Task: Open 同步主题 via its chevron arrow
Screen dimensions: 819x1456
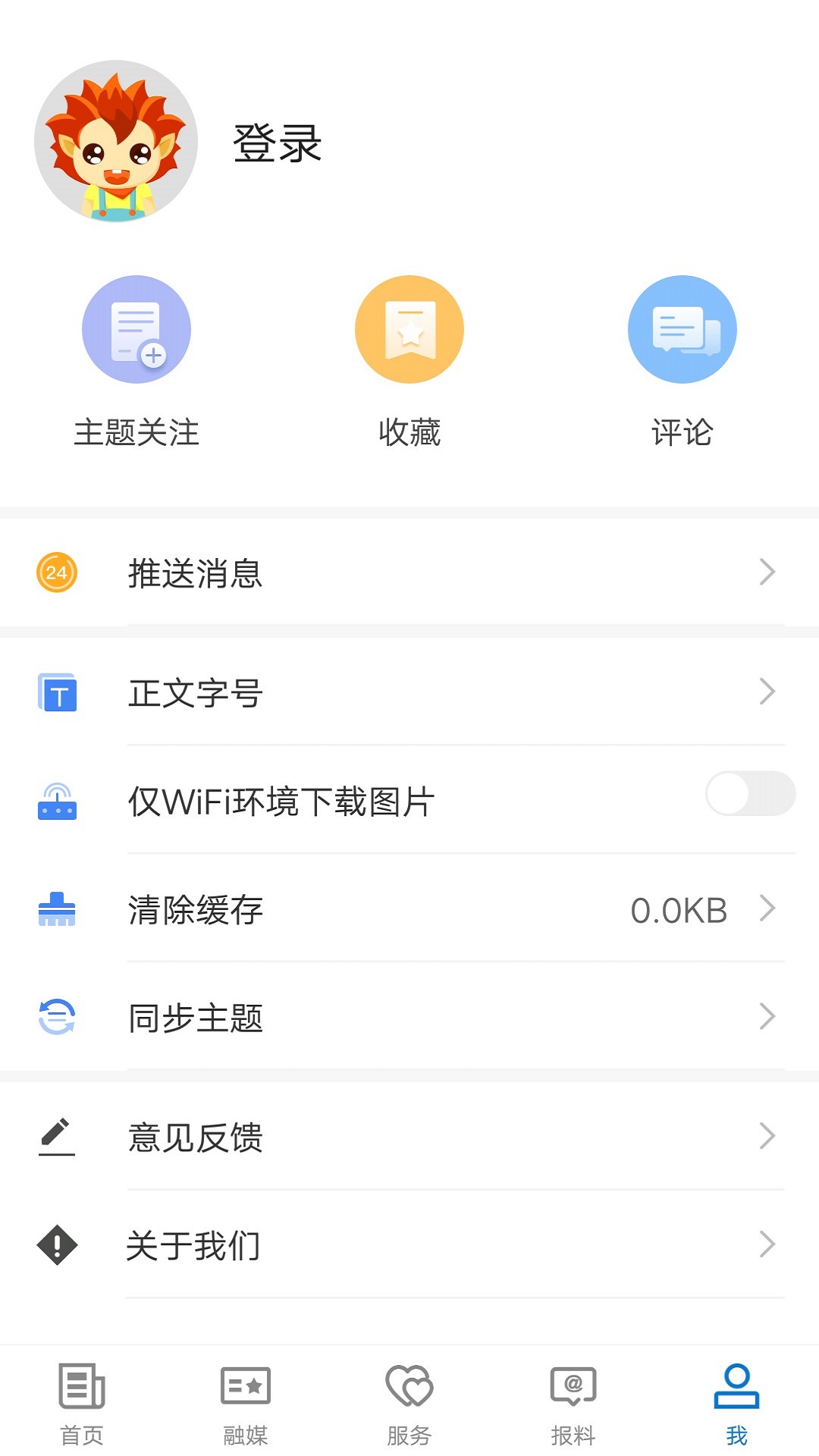Action: [769, 1017]
